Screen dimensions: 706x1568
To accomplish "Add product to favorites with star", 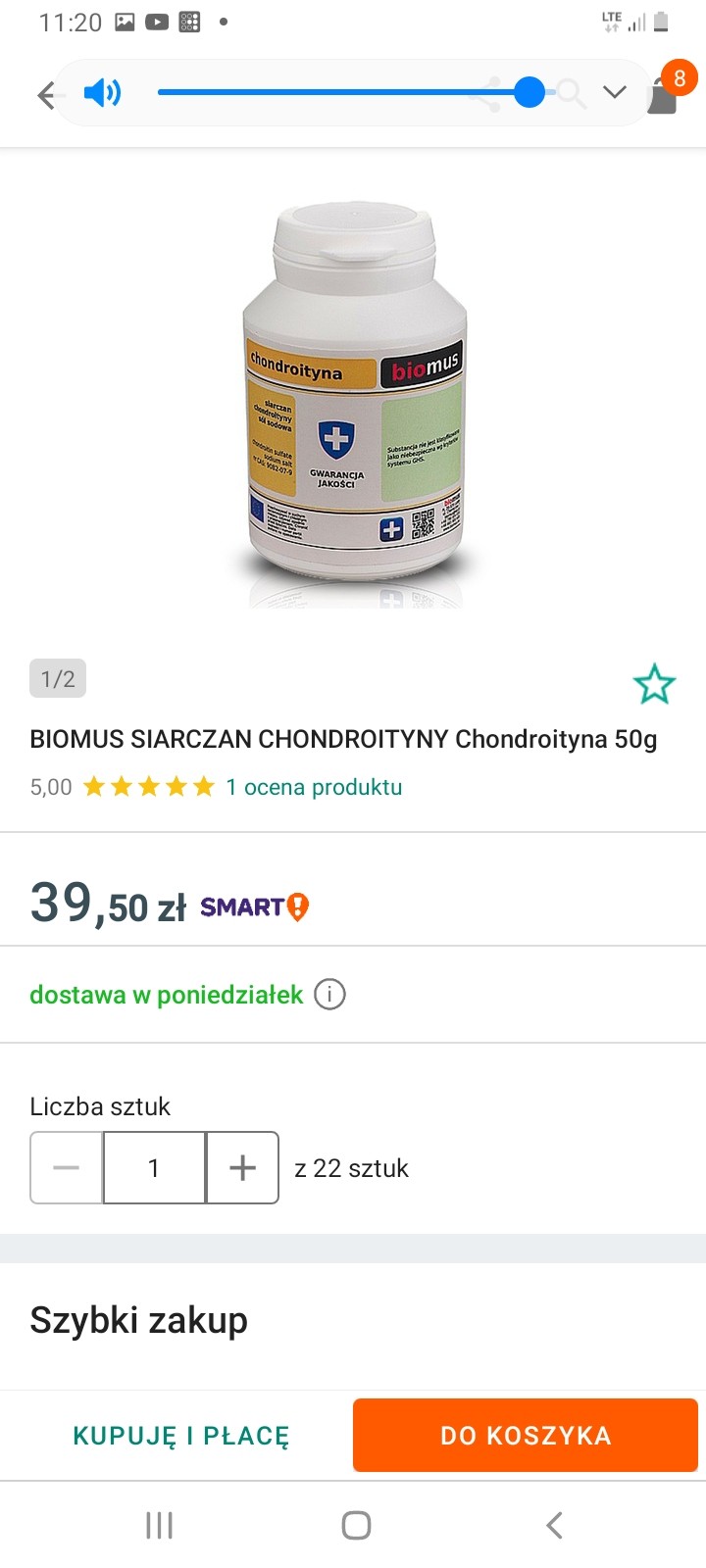I will 654,684.
